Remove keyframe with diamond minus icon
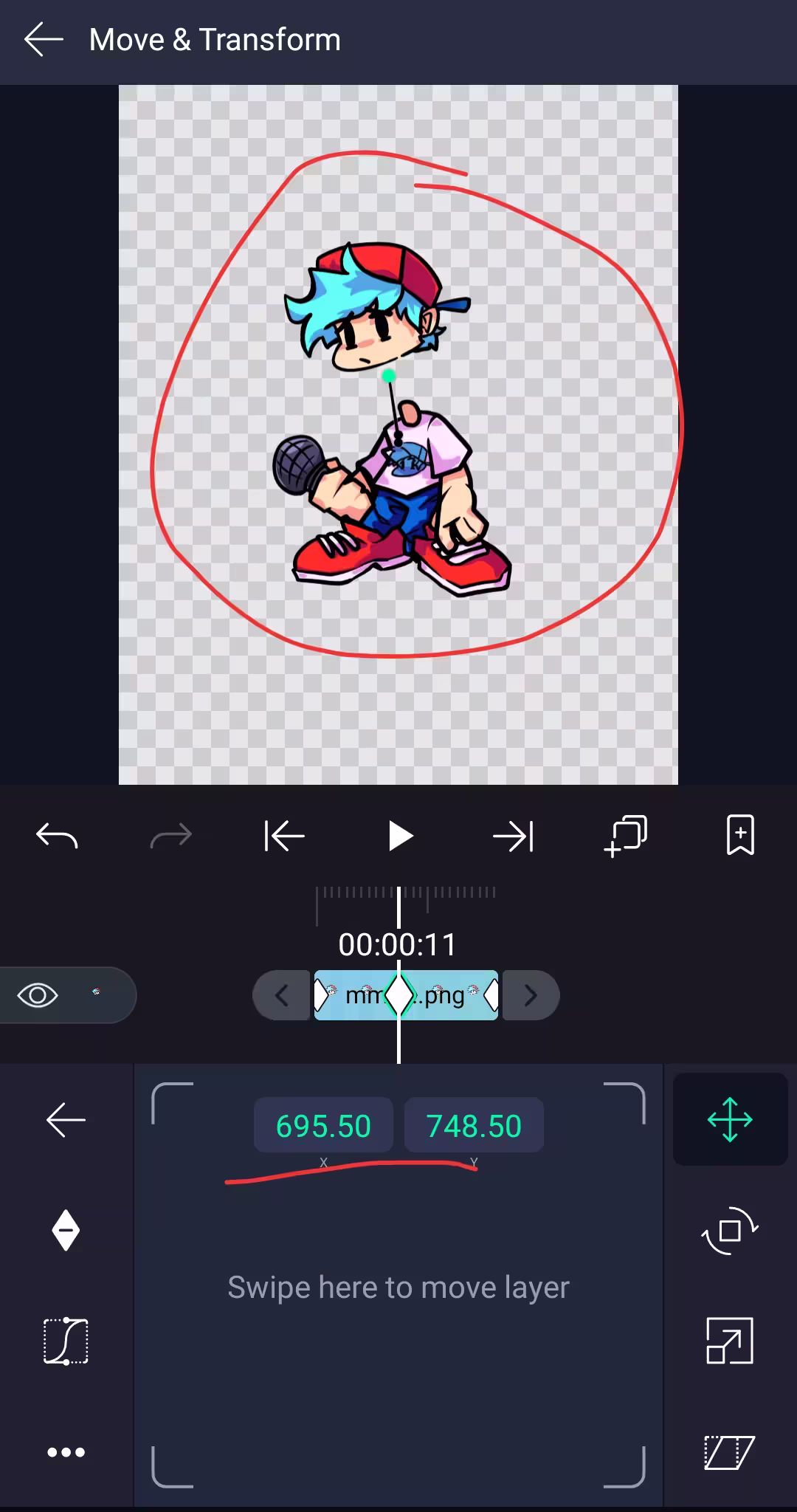This screenshot has height=1512, width=797. [66, 1230]
